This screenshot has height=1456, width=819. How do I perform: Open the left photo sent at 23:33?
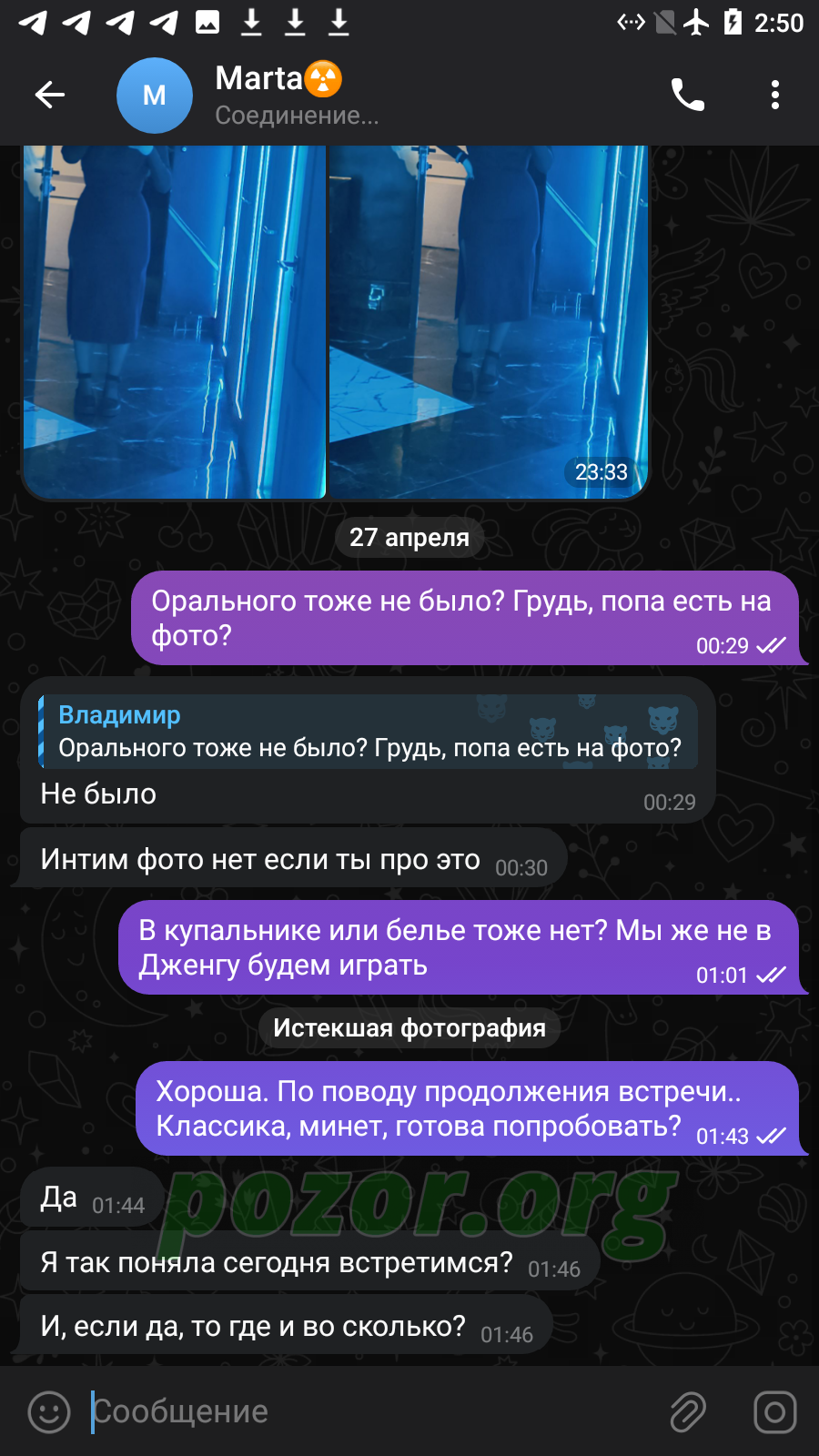(174, 322)
